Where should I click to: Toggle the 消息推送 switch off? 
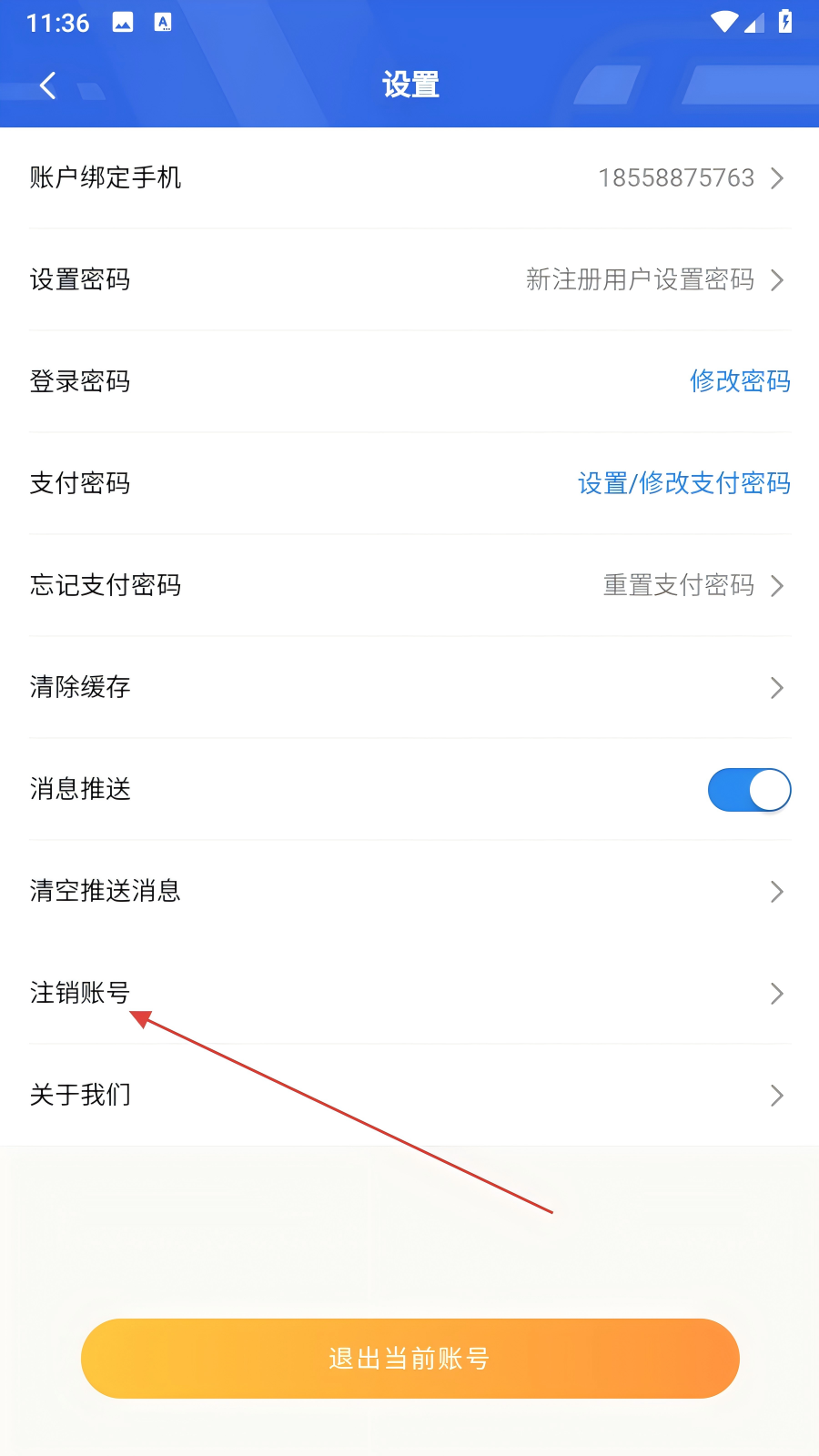click(749, 789)
